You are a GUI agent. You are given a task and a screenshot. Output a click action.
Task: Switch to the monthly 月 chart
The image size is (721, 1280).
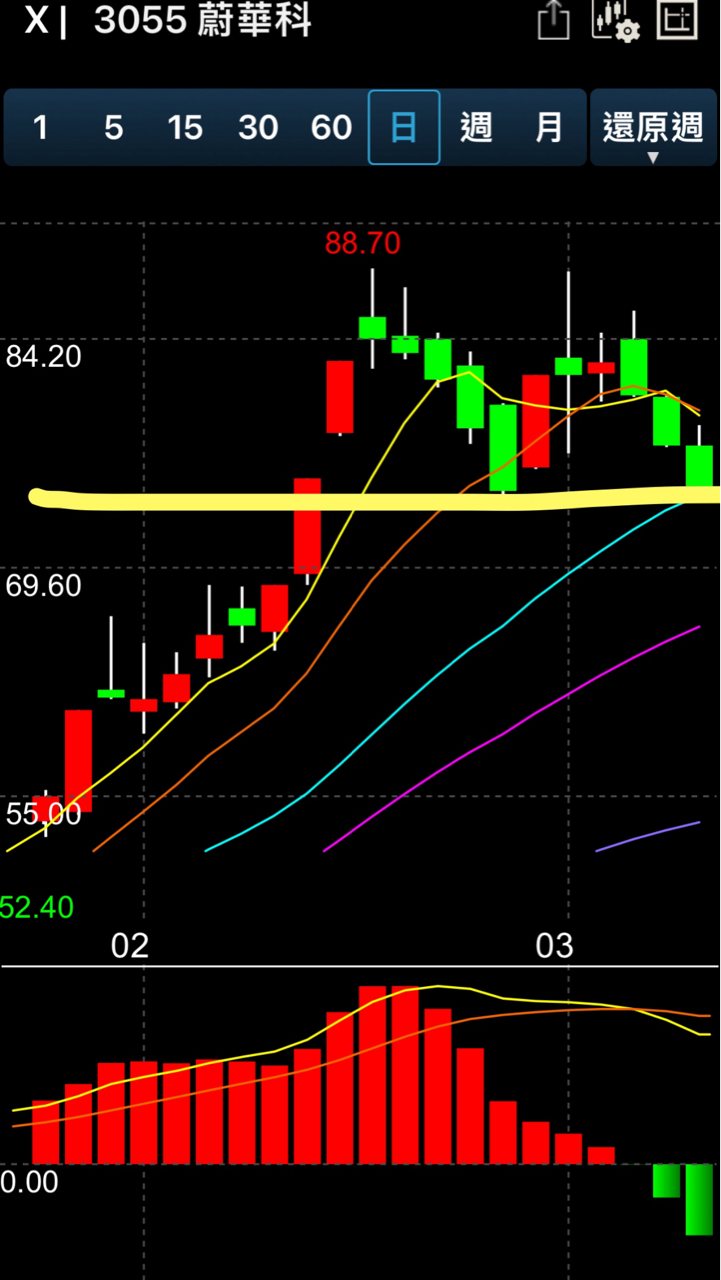549,128
